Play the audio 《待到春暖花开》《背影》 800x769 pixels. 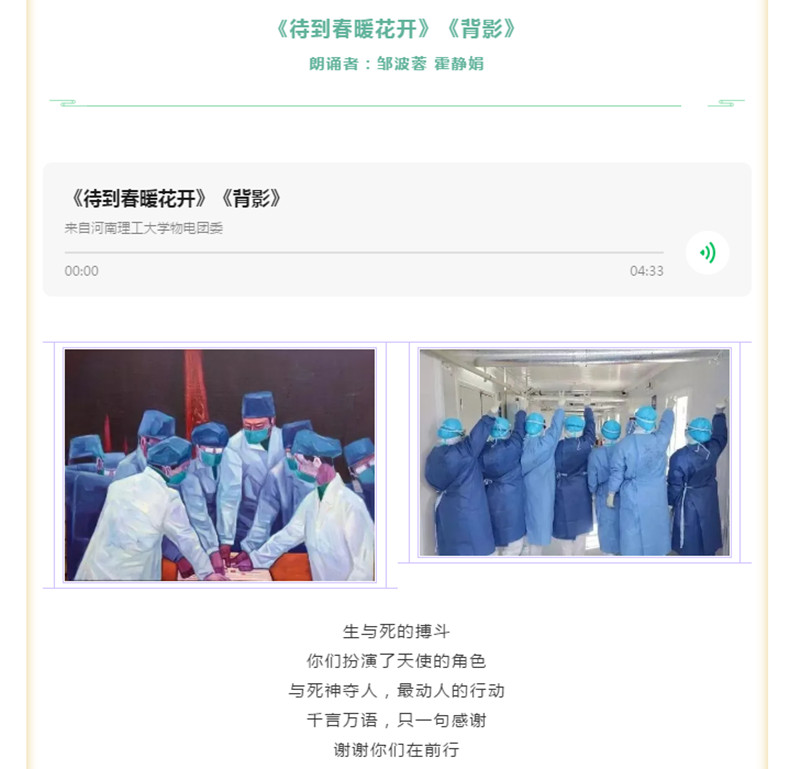point(707,253)
